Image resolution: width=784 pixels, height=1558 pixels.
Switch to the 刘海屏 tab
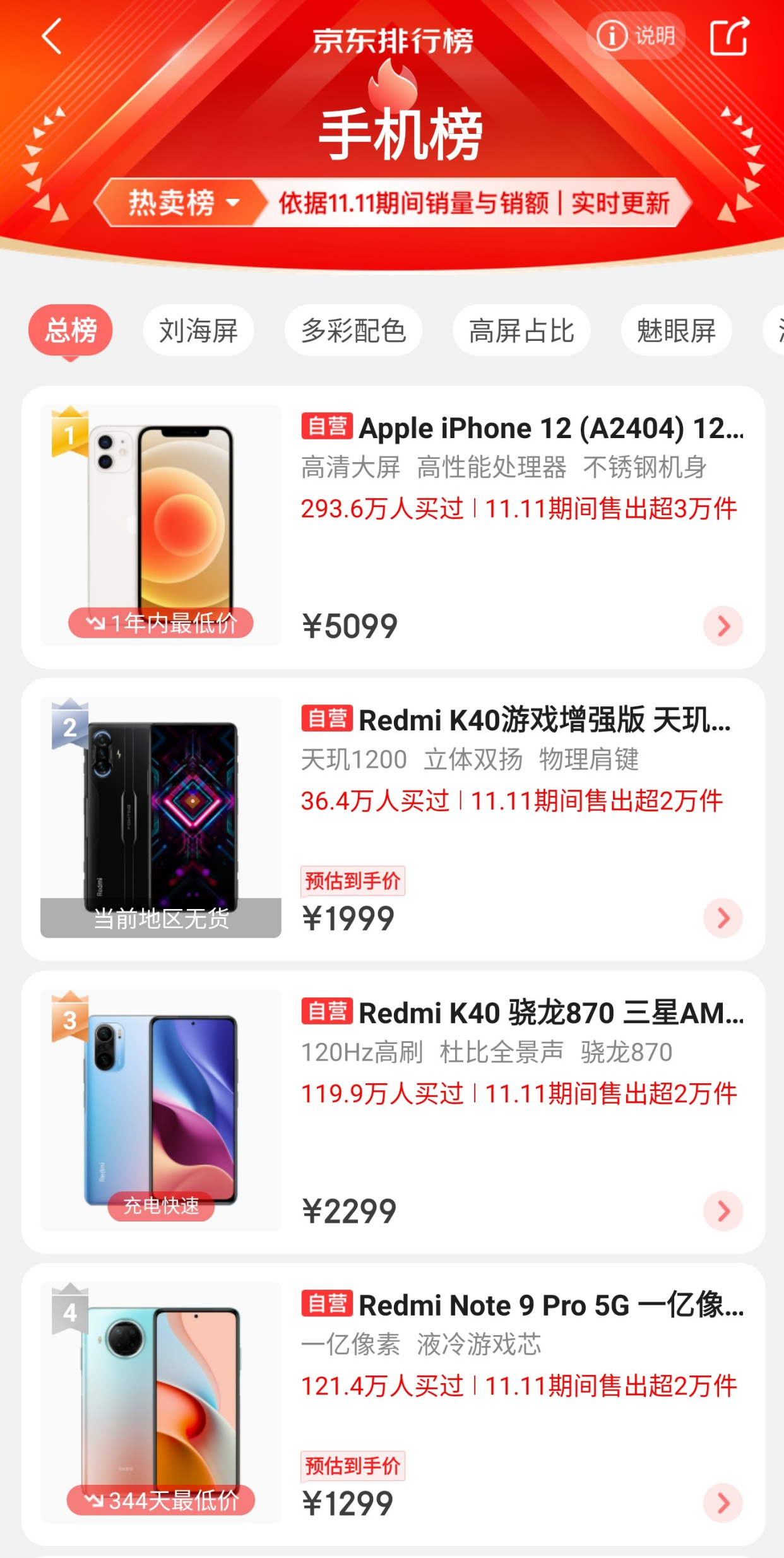(198, 330)
